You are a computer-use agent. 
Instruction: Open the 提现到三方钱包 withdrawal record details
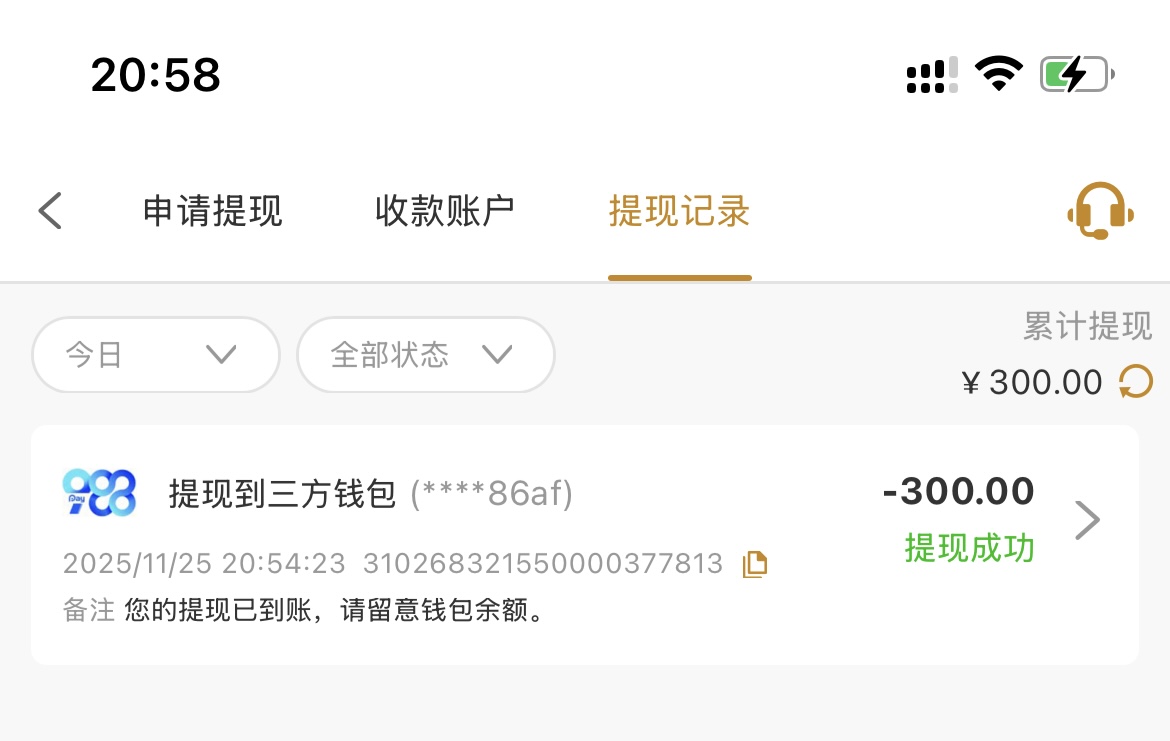[x=1086, y=520]
